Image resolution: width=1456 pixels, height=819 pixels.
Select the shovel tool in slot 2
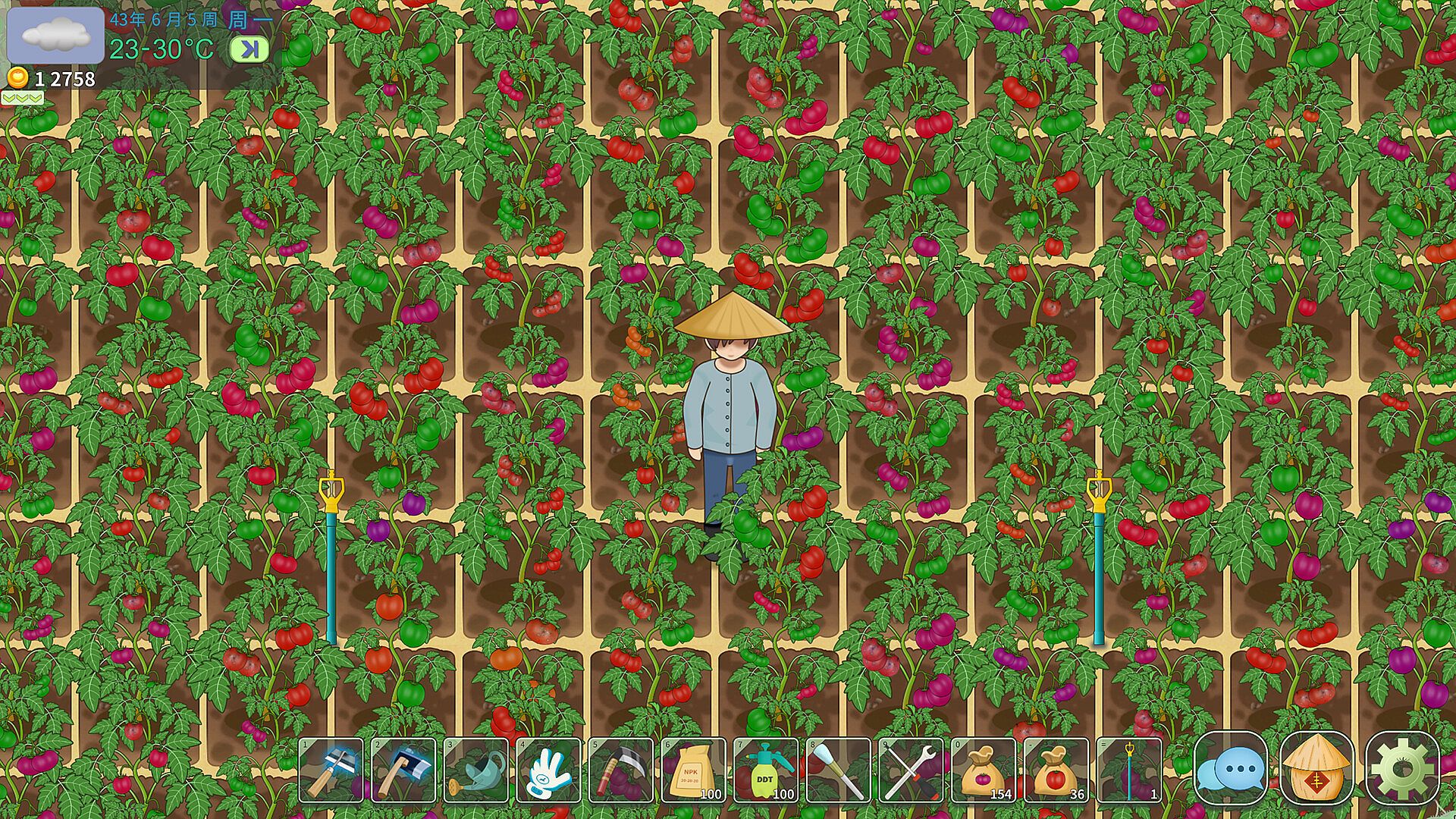point(403,770)
